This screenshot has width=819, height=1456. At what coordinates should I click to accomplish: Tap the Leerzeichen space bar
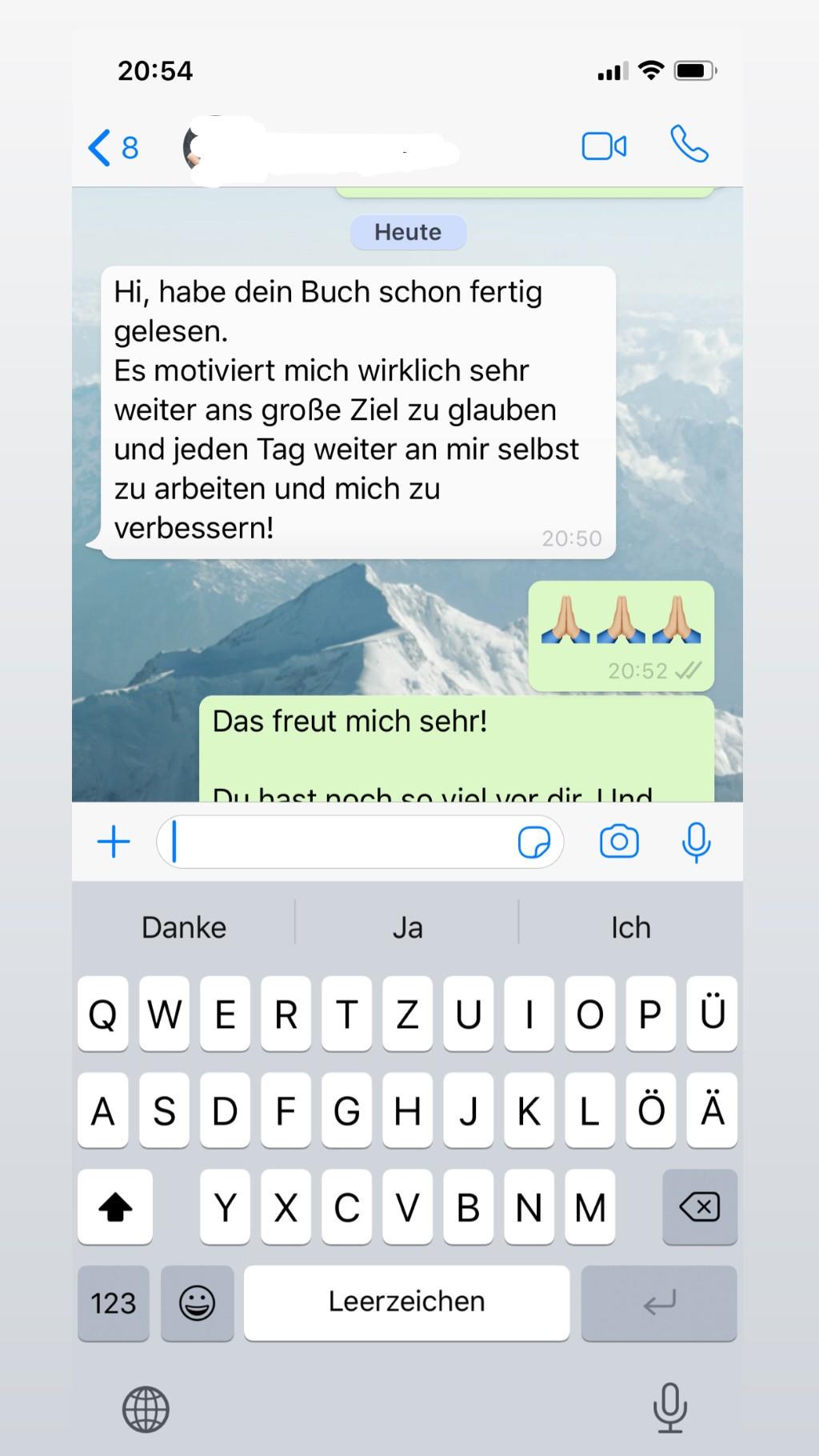click(406, 1302)
